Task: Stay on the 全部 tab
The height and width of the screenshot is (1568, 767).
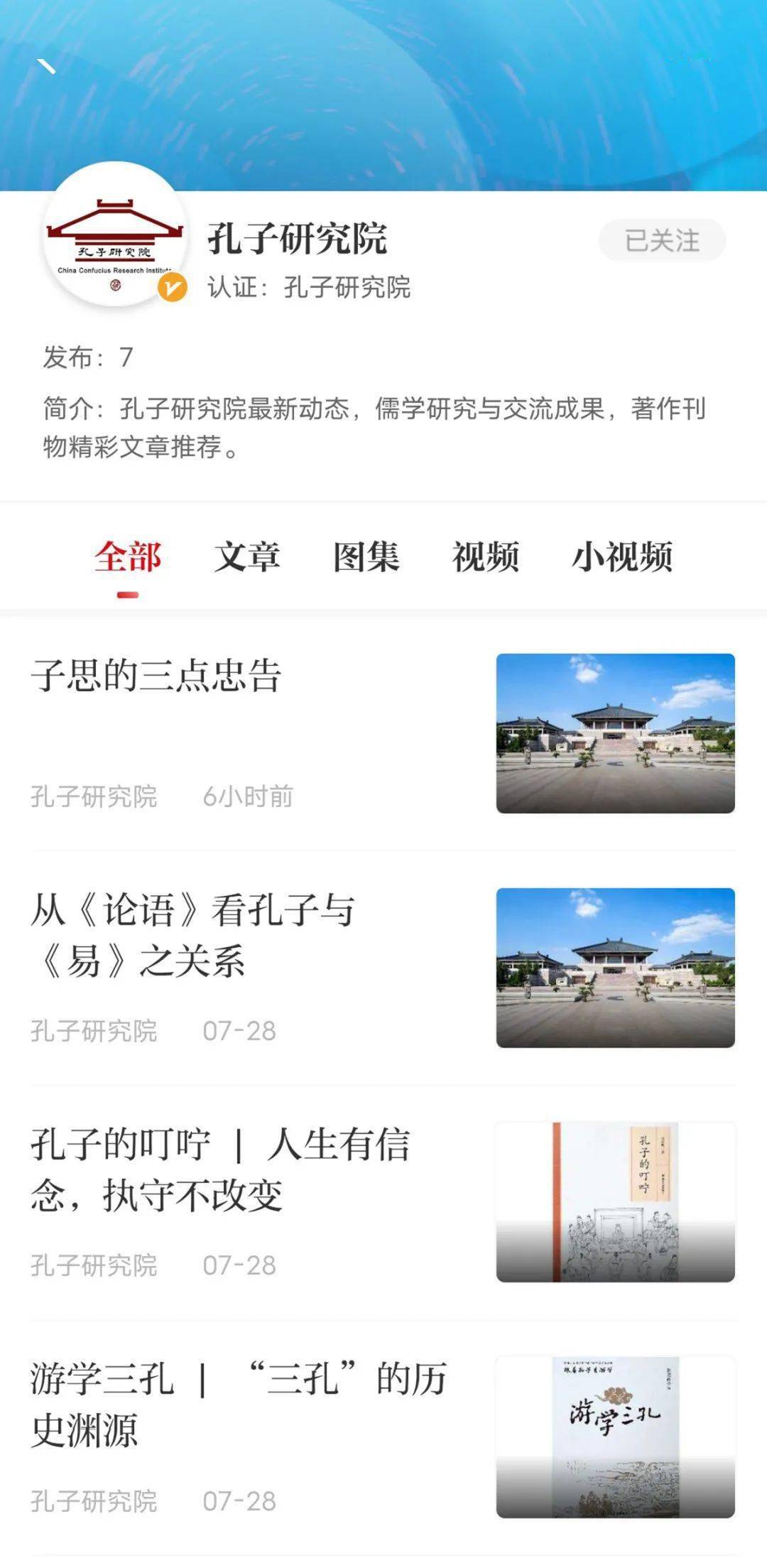Action: pyautogui.click(x=127, y=559)
